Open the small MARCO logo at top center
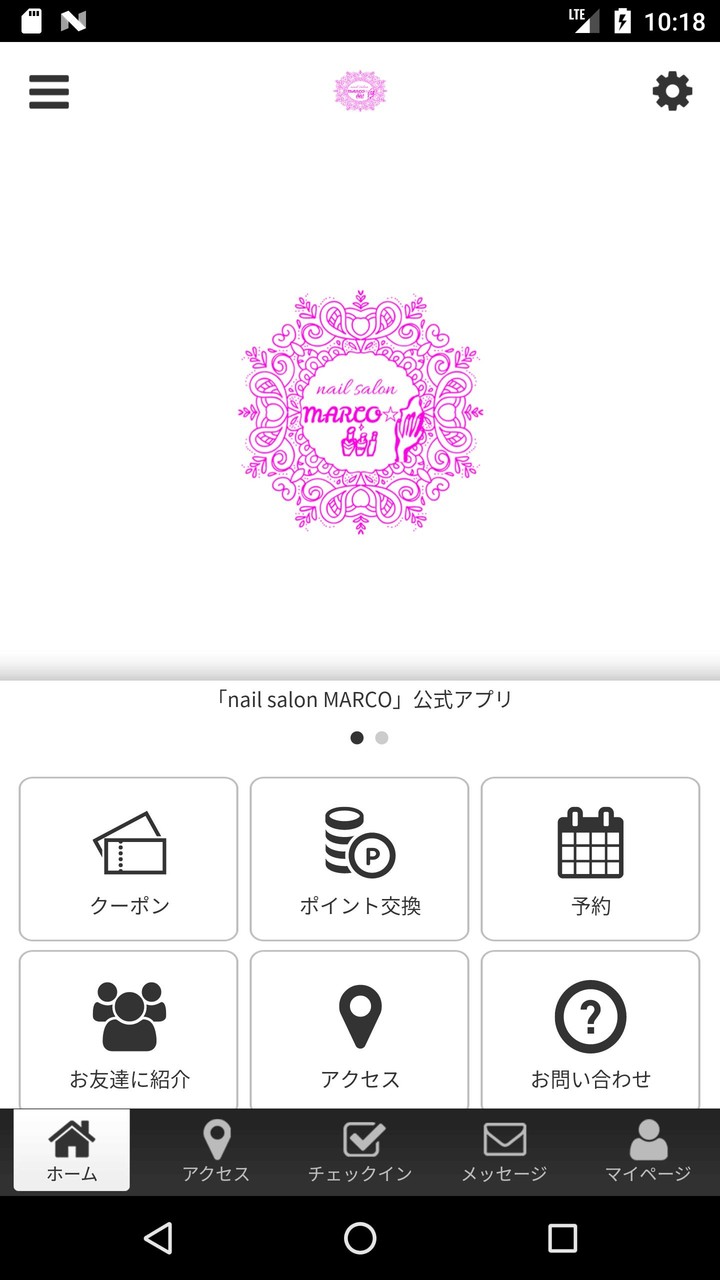This screenshot has width=720, height=1280. (360, 90)
